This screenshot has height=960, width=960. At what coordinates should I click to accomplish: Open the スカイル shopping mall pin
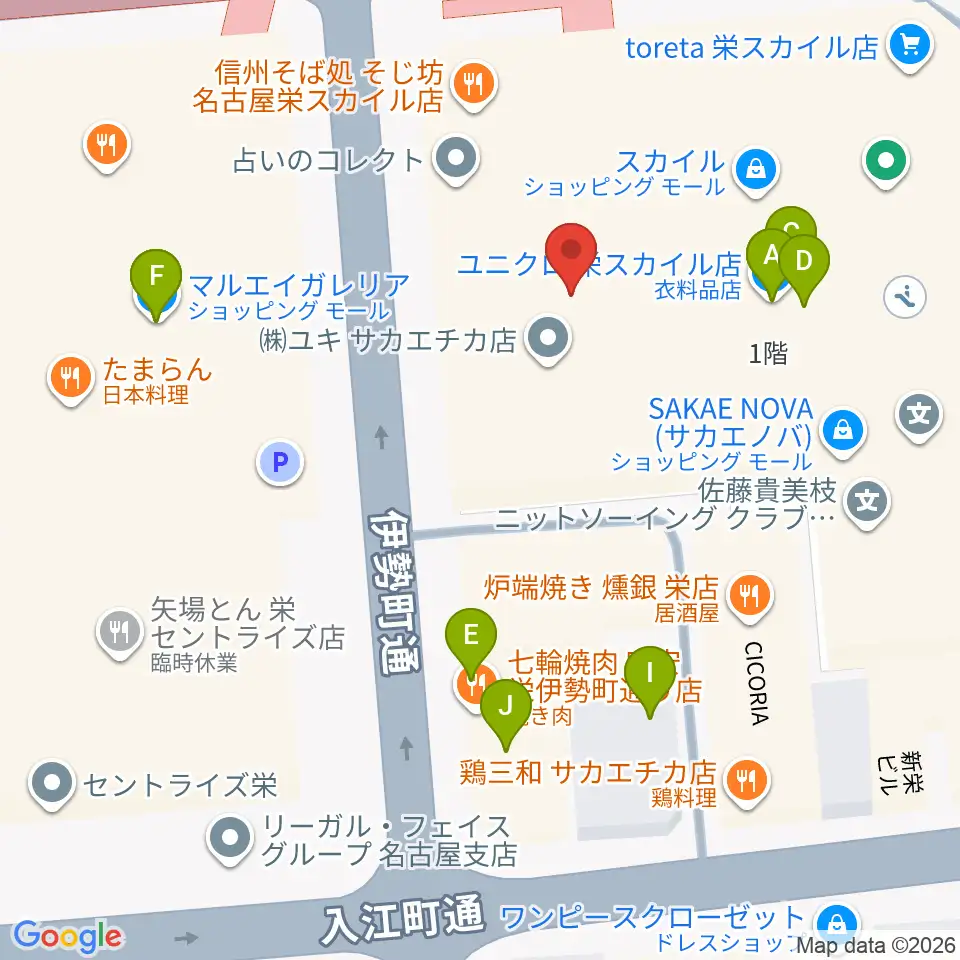(756, 172)
